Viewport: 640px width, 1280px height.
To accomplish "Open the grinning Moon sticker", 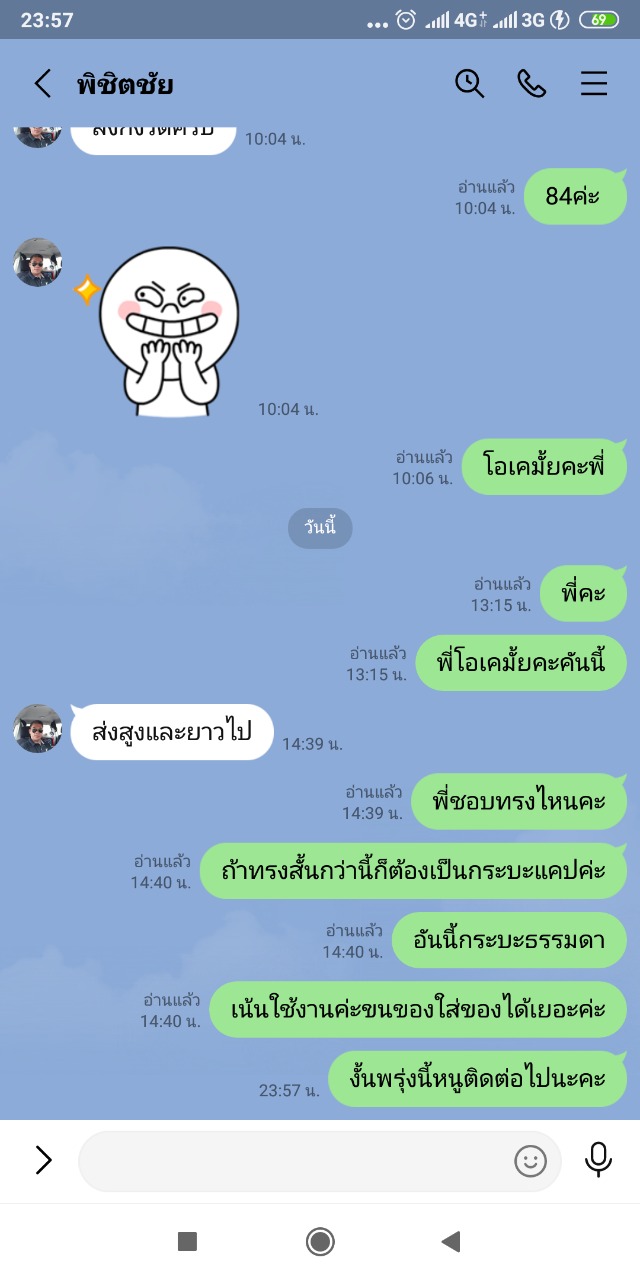I will click(168, 330).
